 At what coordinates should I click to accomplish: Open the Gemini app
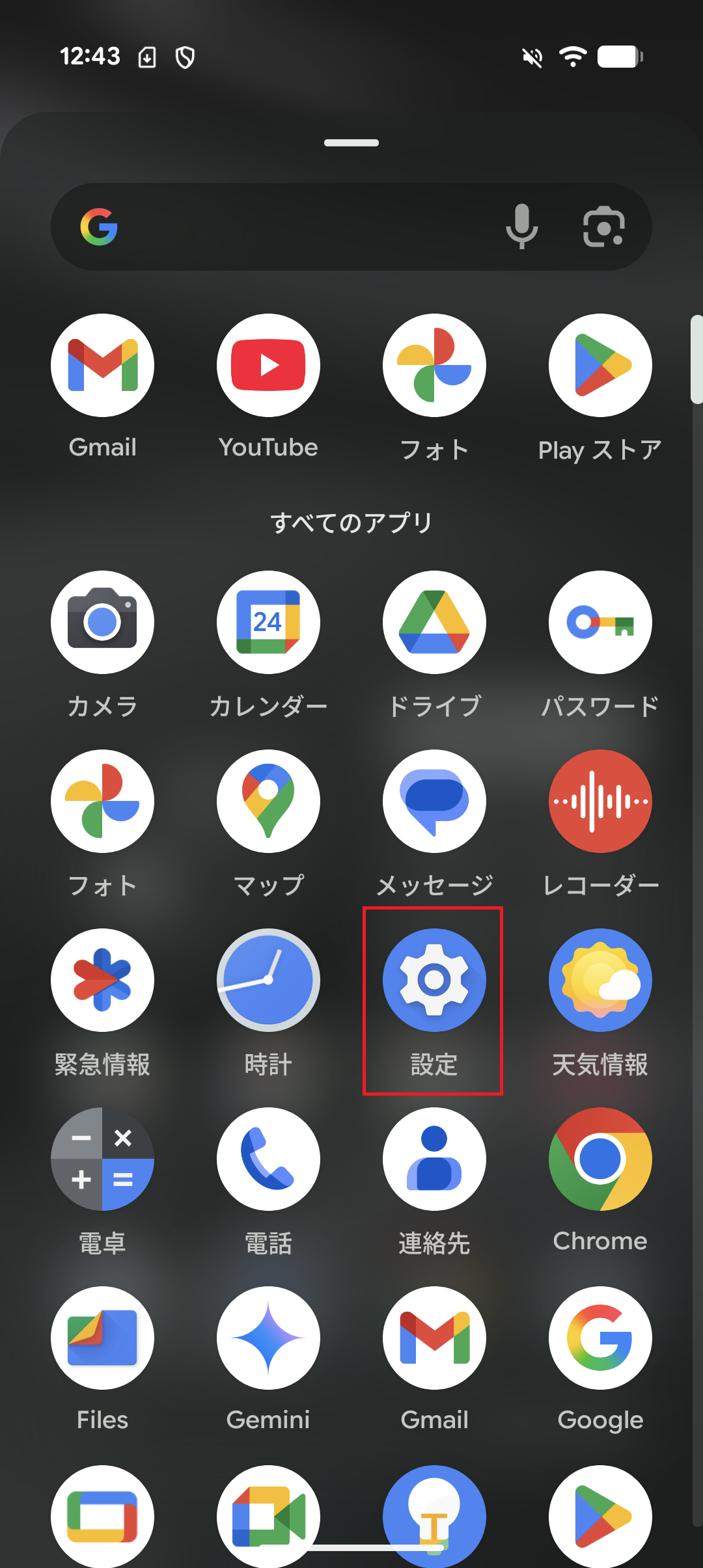pos(268,1338)
